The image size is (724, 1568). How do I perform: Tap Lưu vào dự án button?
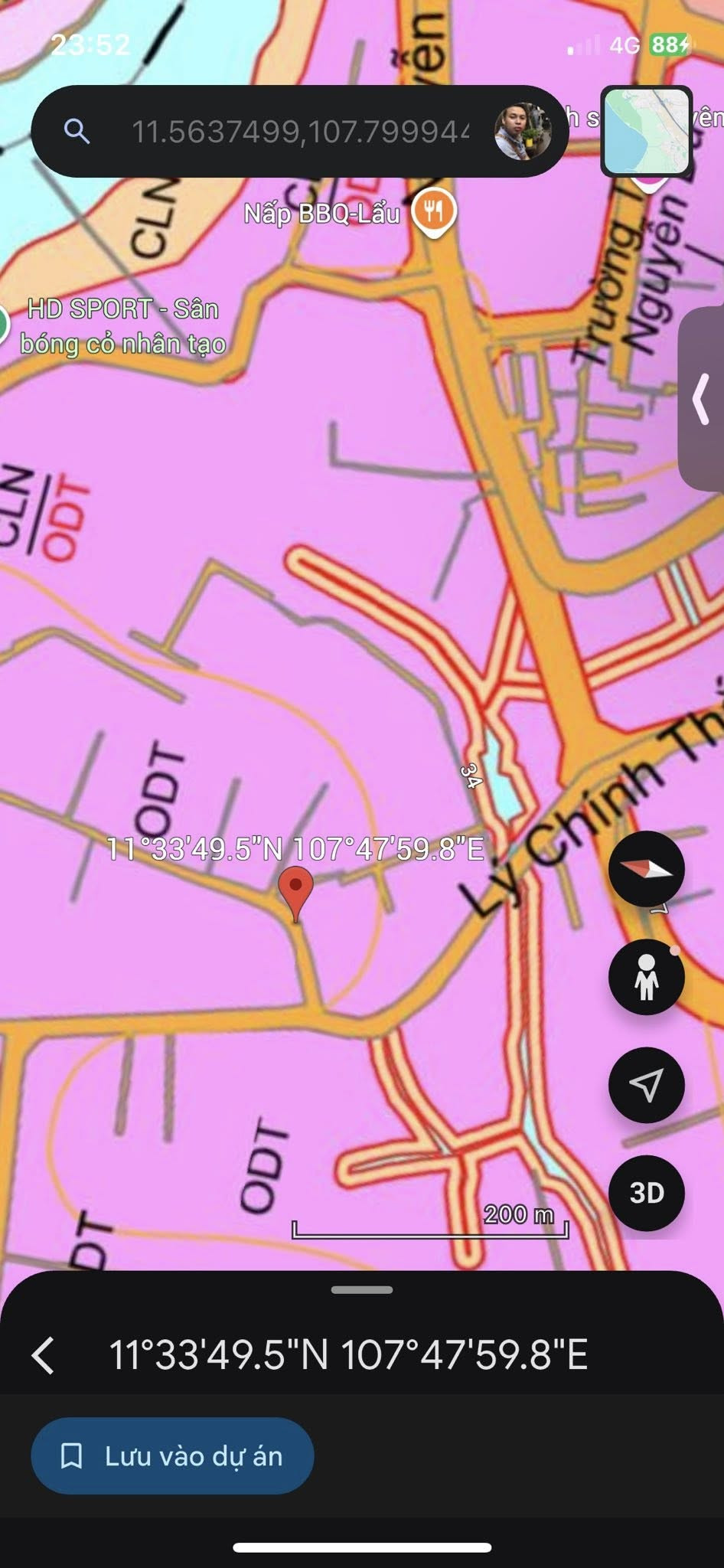pyautogui.click(x=172, y=1456)
